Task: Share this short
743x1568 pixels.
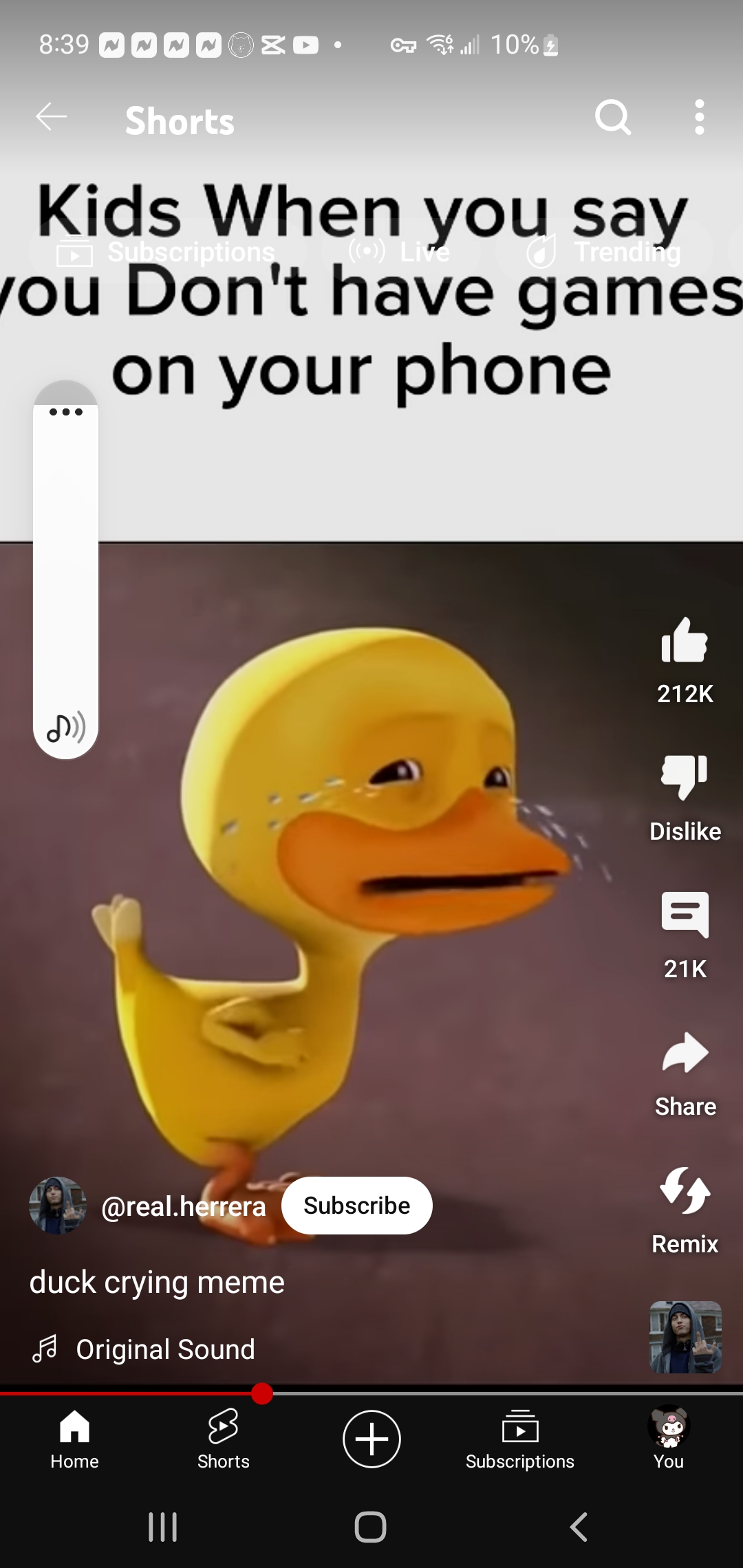Action: [x=684, y=1052]
